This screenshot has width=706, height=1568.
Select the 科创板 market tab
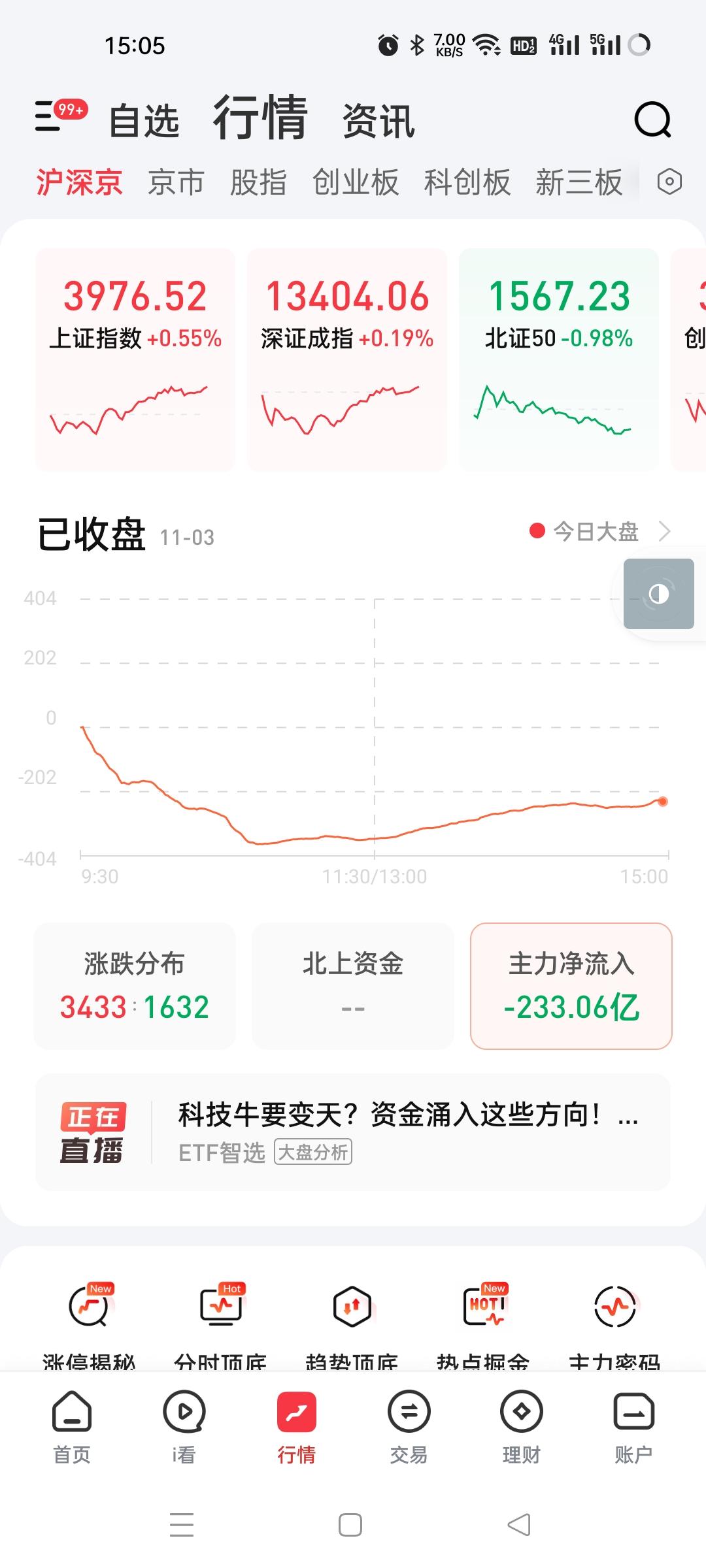[468, 184]
